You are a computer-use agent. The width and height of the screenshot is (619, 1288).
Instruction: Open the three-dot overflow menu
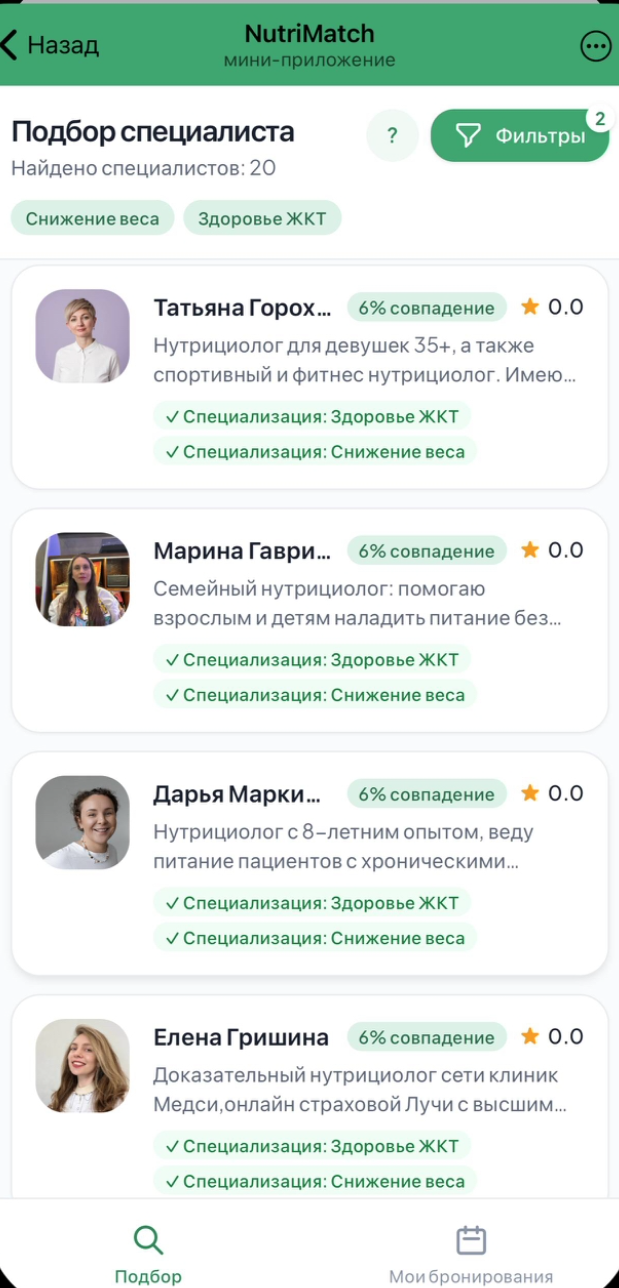(595, 46)
